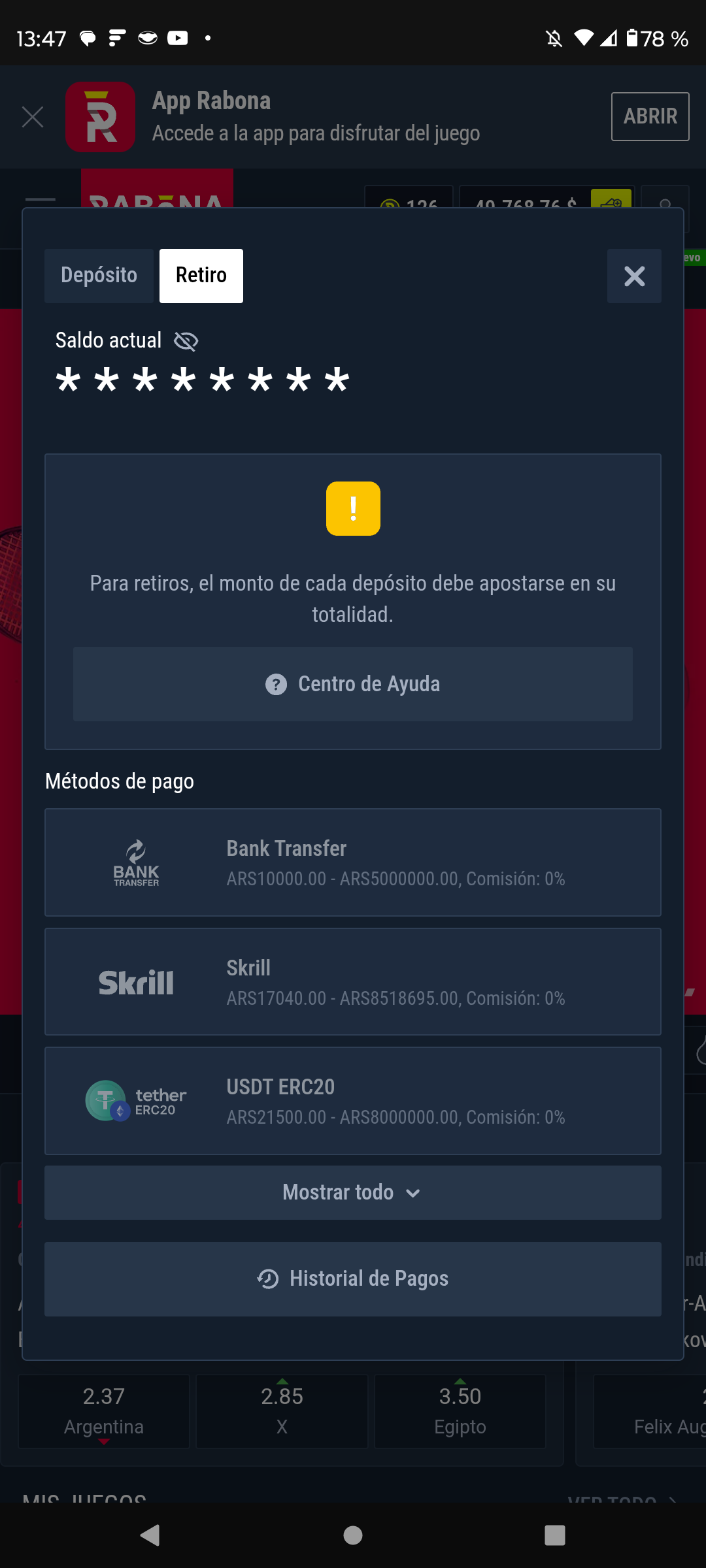
Task: Open Historial de Pagos
Action: [353, 1279]
